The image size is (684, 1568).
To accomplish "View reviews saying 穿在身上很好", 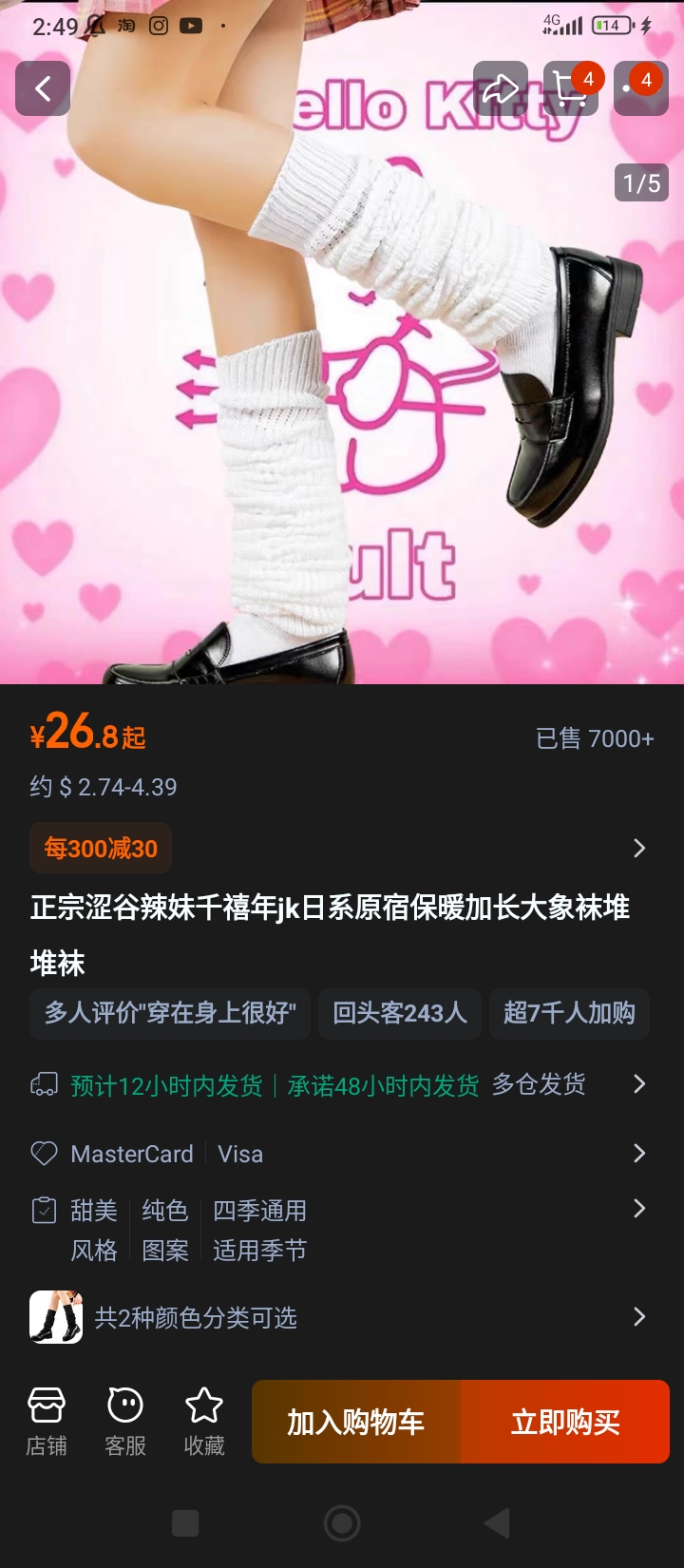I will point(171,1013).
